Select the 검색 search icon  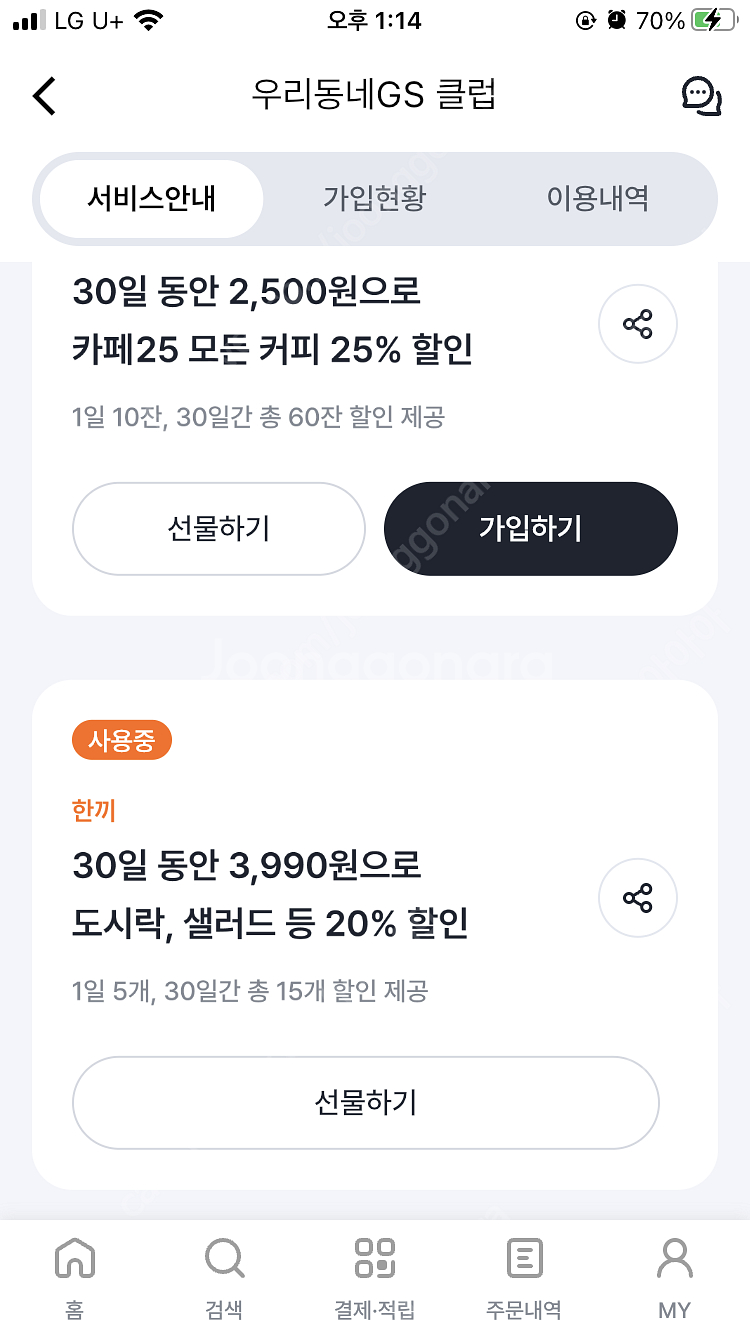click(224, 1272)
